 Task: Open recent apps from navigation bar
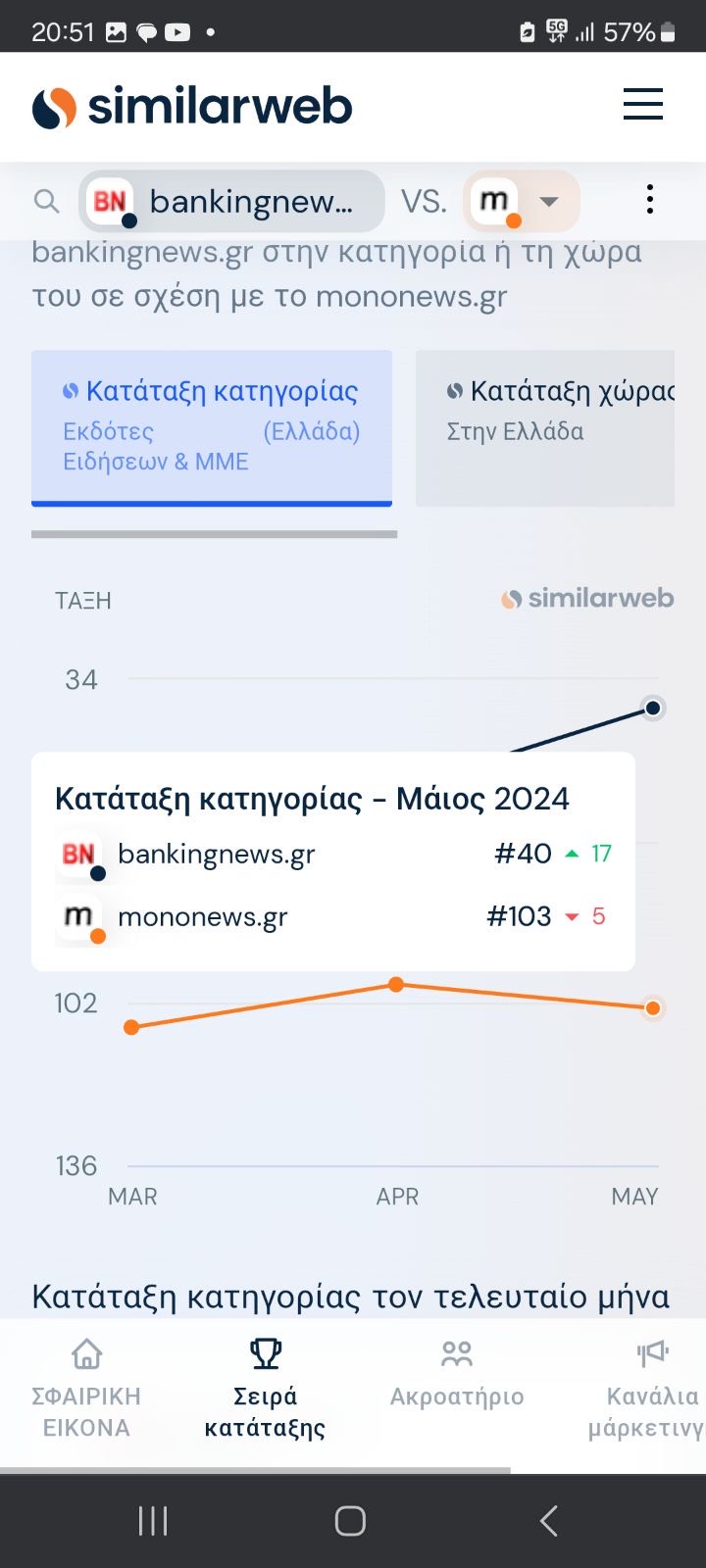pyautogui.click(x=153, y=1521)
